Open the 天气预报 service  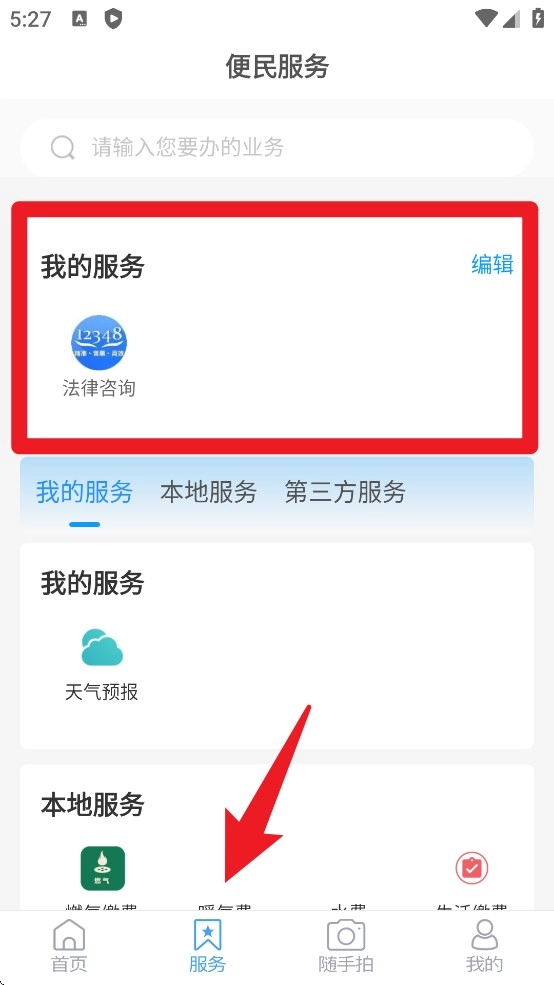click(x=102, y=665)
